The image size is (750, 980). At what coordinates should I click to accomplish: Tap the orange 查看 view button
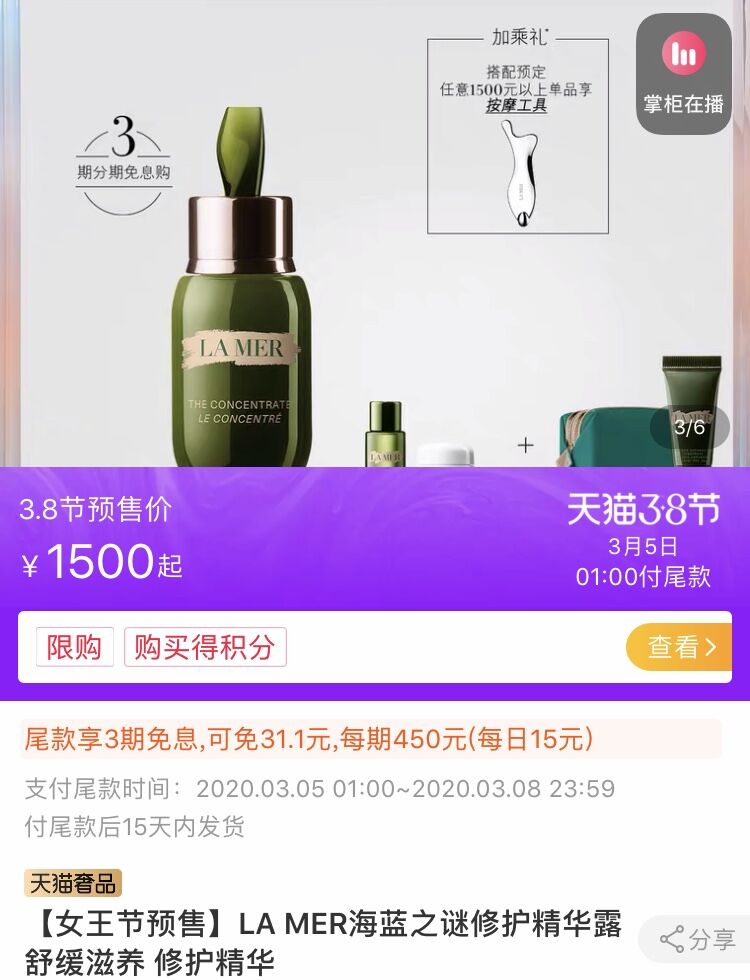(680, 647)
